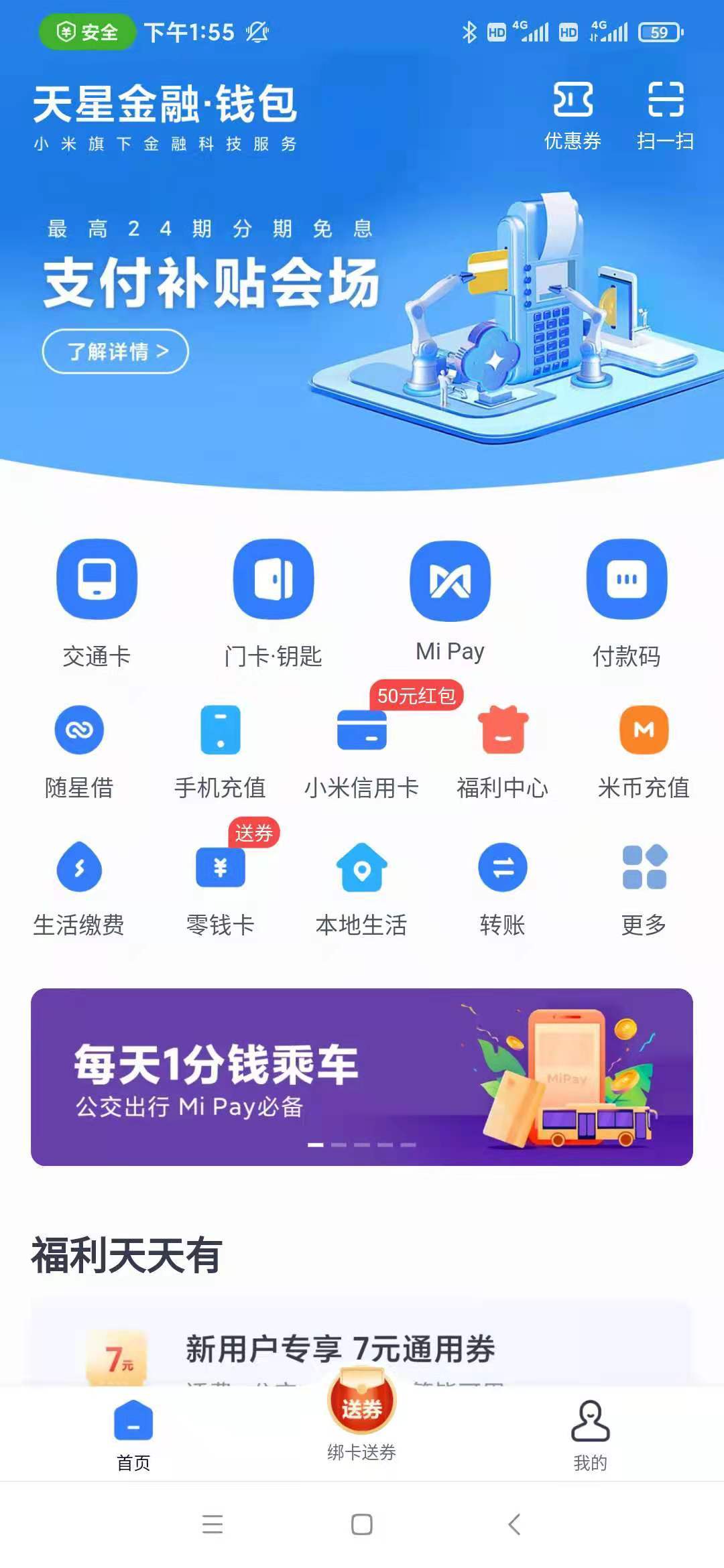Screen dimensions: 724x1568
Task: Open the 优惠券 coupons page
Action: coord(572,115)
